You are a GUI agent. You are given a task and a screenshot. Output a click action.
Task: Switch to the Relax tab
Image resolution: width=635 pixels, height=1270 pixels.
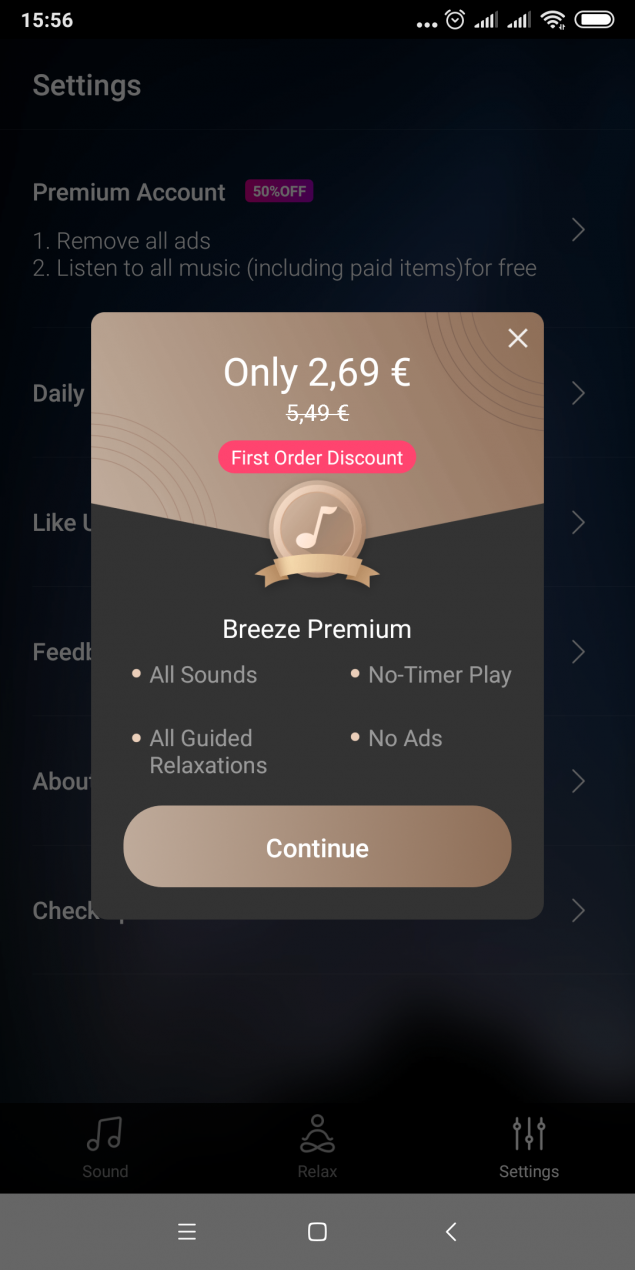pos(317,1147)
